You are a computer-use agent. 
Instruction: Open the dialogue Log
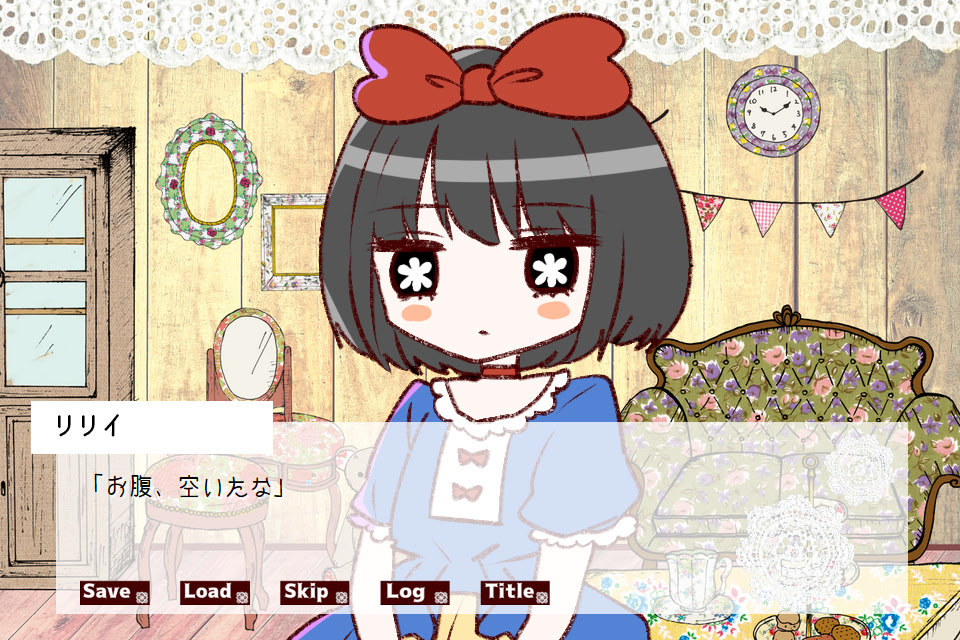(415, 592)
